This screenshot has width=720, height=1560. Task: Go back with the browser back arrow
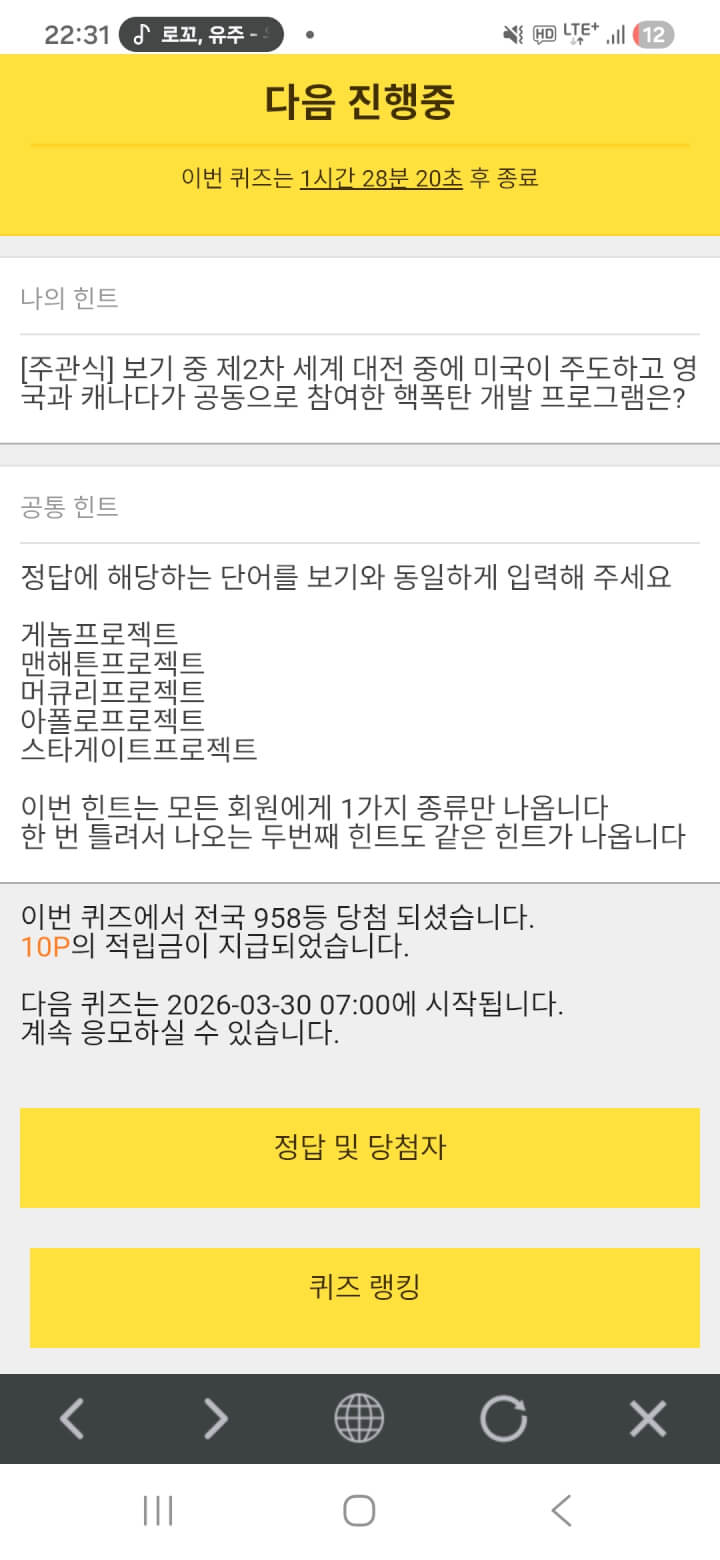(x=72, y=1418)
